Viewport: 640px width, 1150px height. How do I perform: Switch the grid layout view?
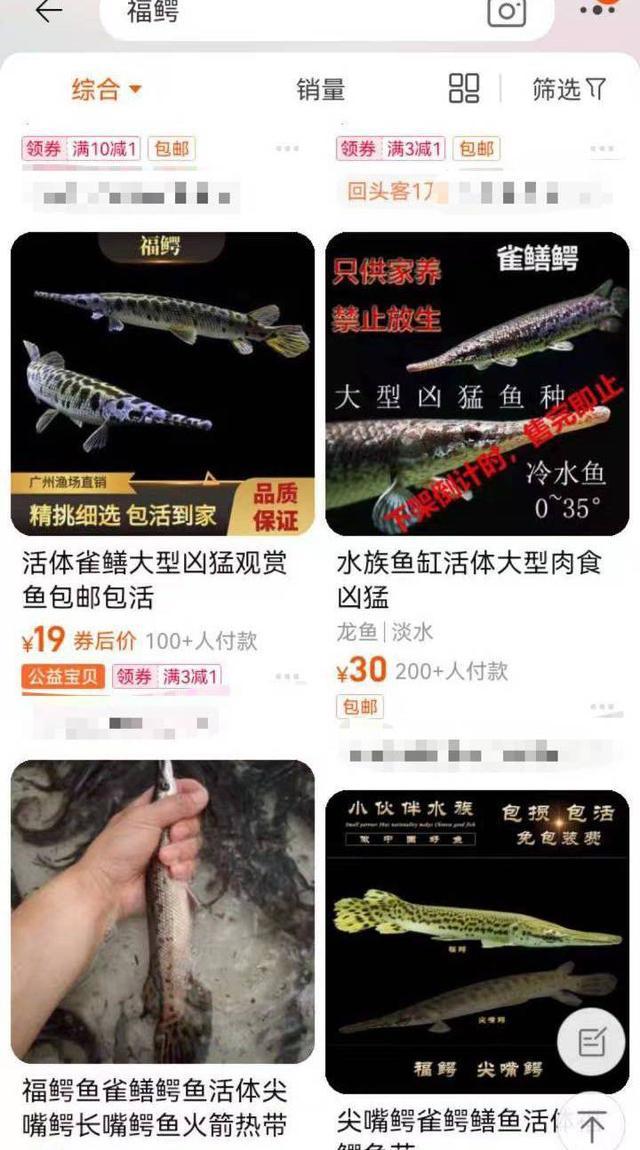(464, 89)
